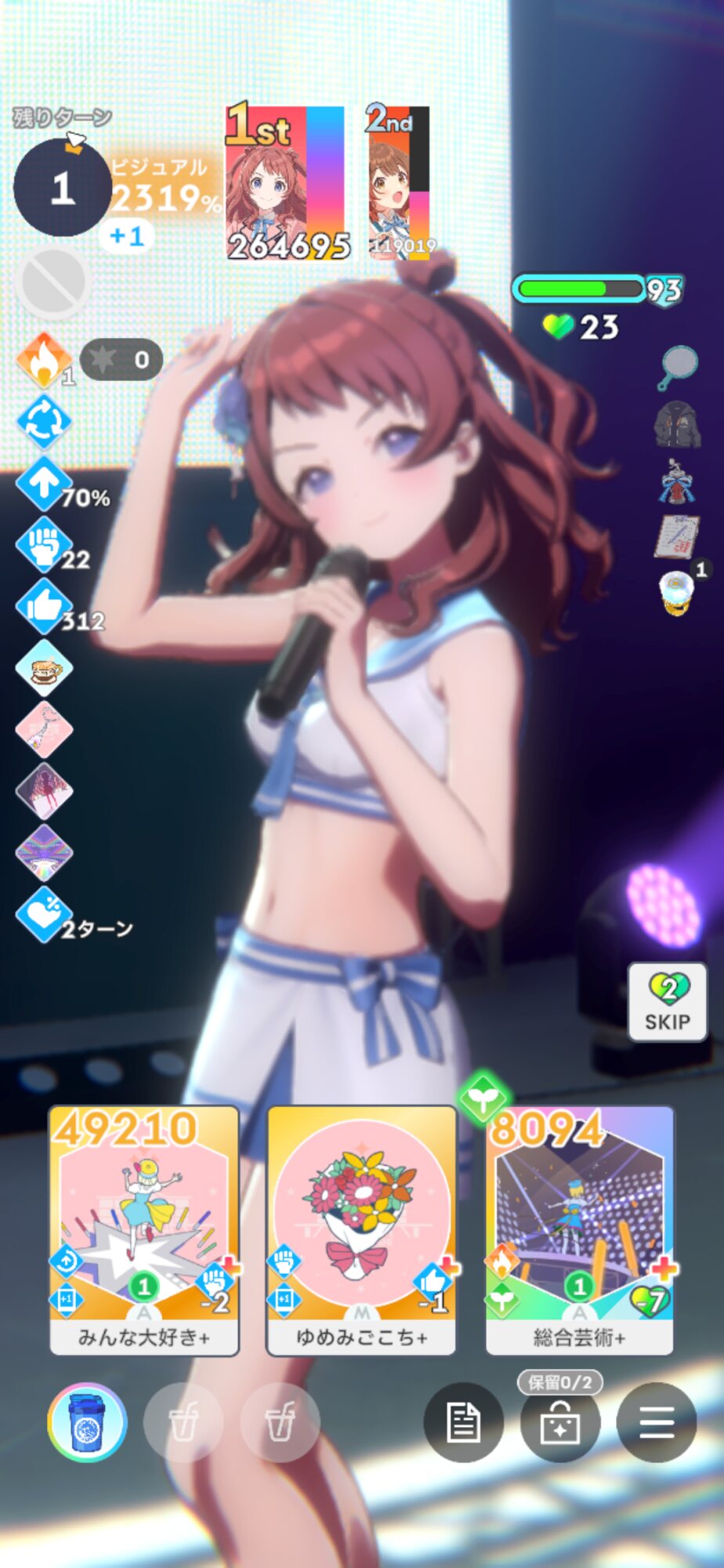Open the 保留 hold card box
The width and height of the screenshot is (724, 1568).
pos(560,1422)
